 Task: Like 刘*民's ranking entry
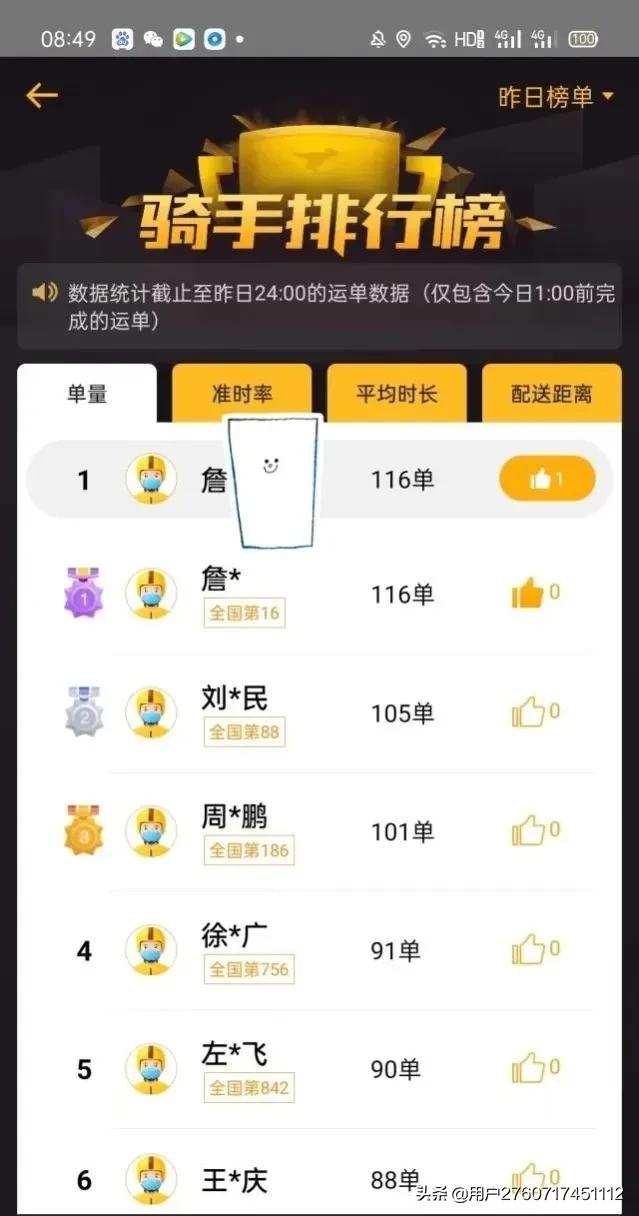coord(529,713)
